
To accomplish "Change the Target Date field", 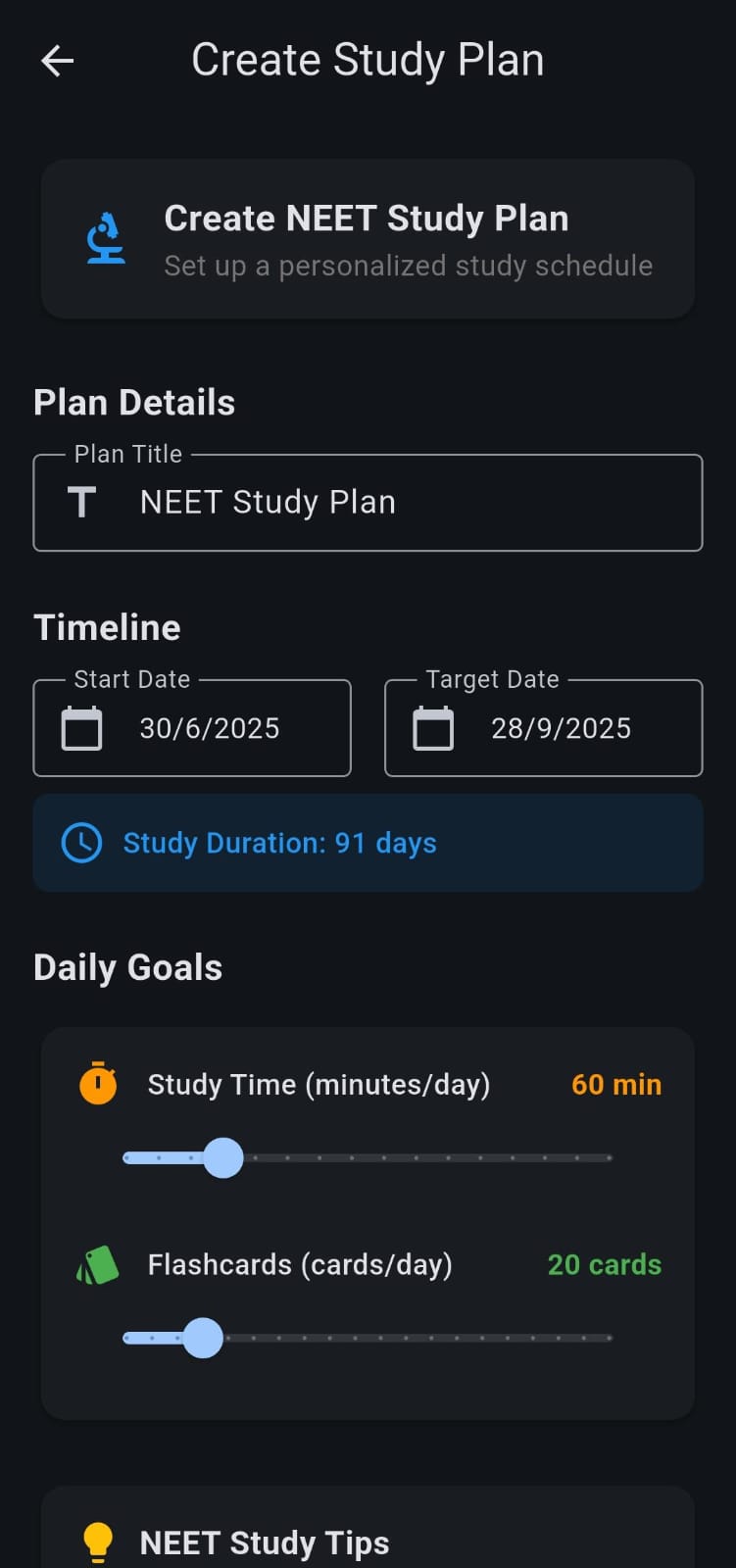I will [544, 728].
